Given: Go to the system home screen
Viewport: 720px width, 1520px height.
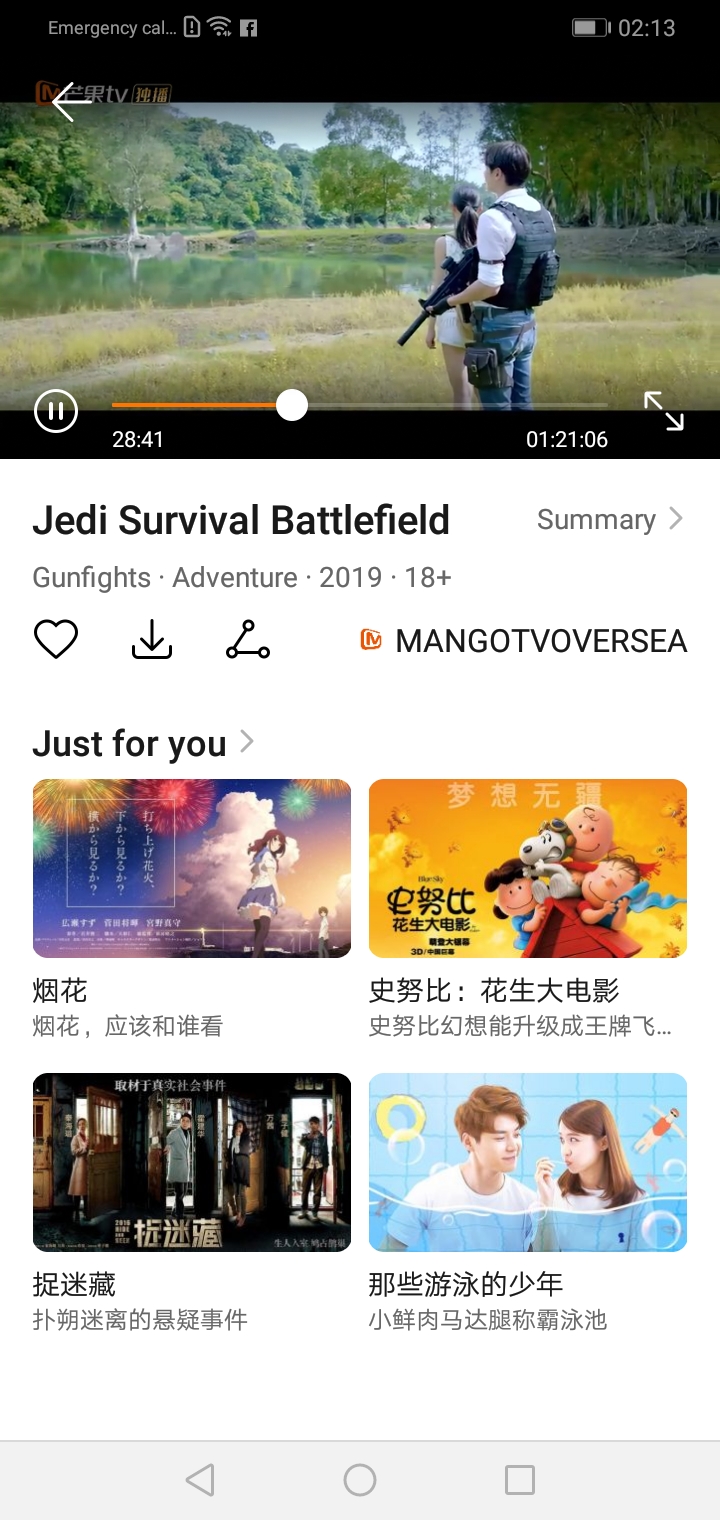Looking at the screenshot, I should (x=360, y=1480).
